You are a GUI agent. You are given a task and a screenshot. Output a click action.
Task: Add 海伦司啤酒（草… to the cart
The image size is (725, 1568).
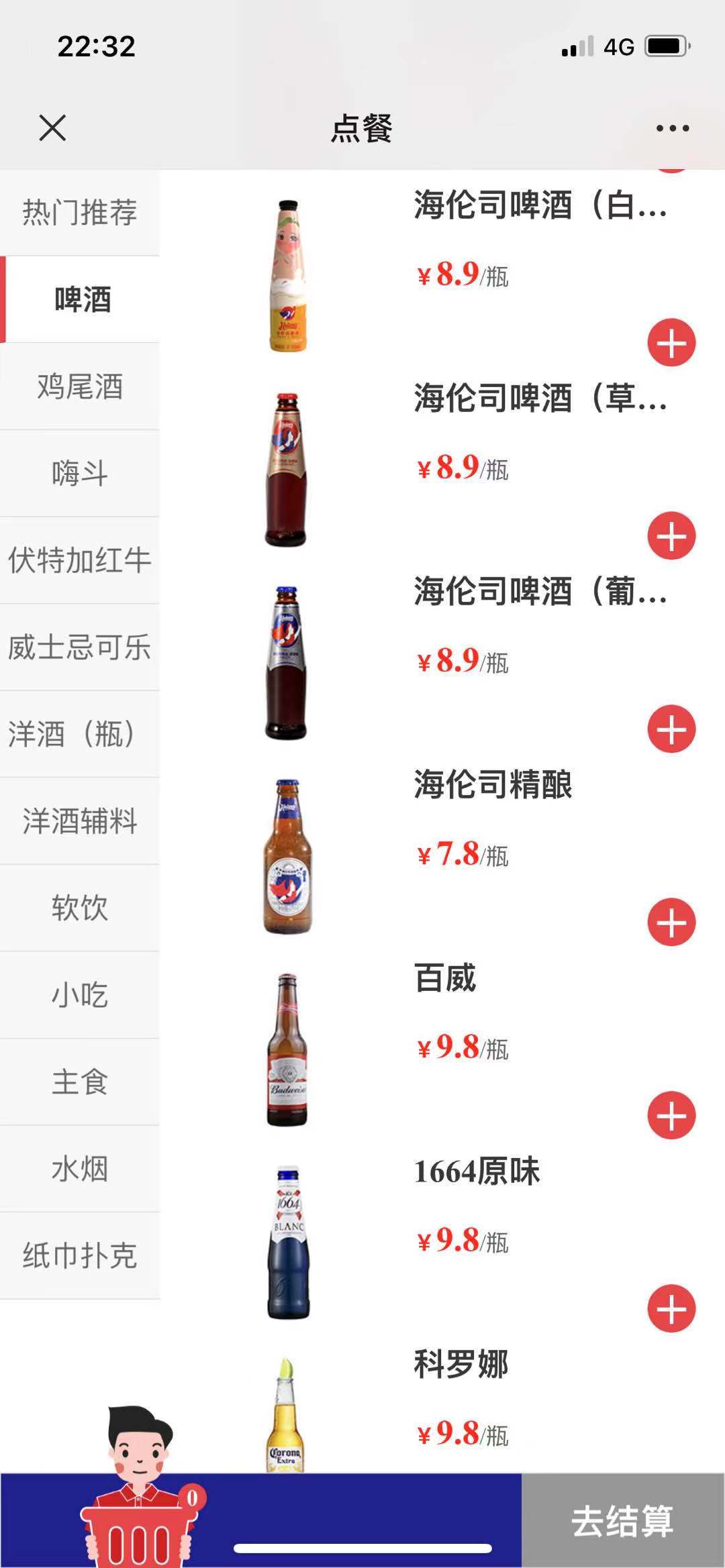tap(671, 536)
